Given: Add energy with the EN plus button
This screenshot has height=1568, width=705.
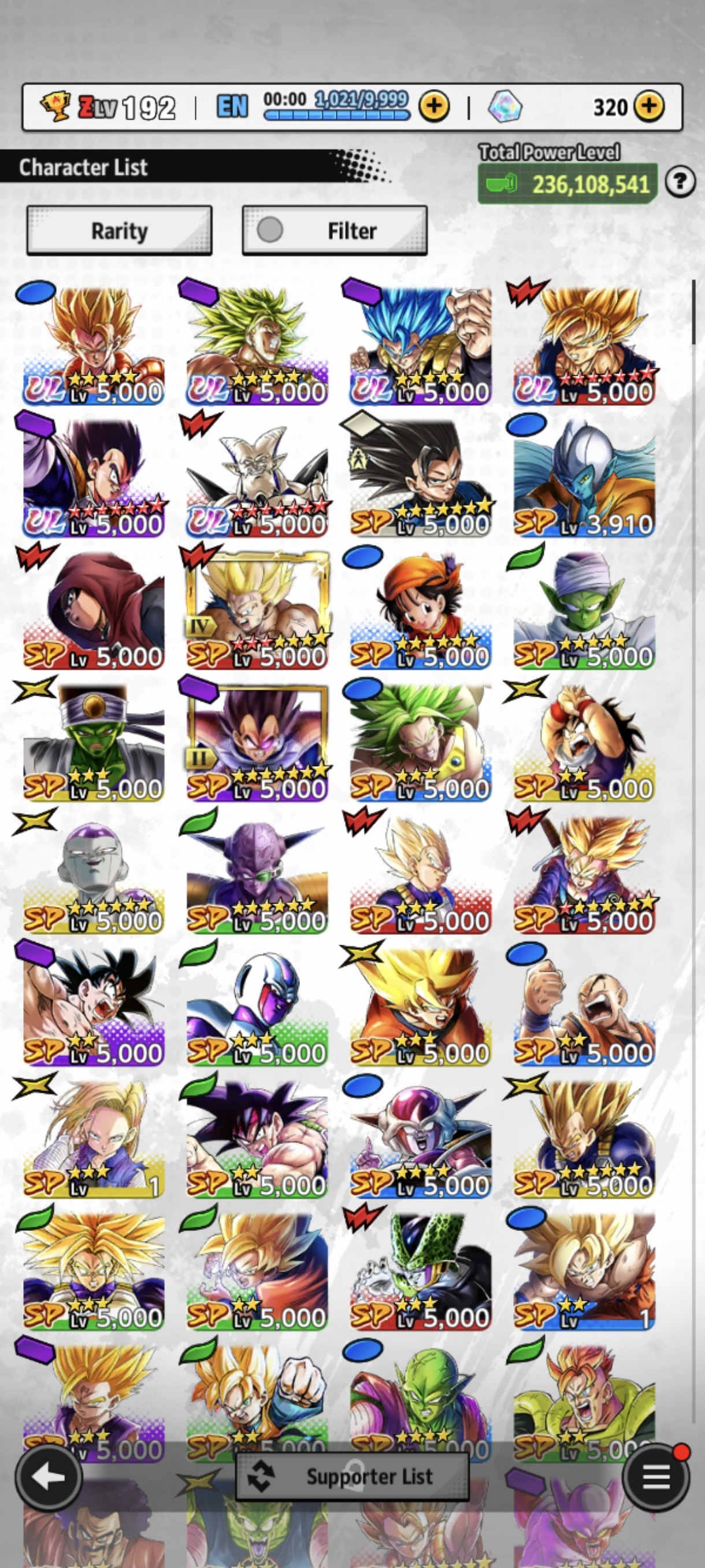Looking at the screenshot, I should 434,106.
